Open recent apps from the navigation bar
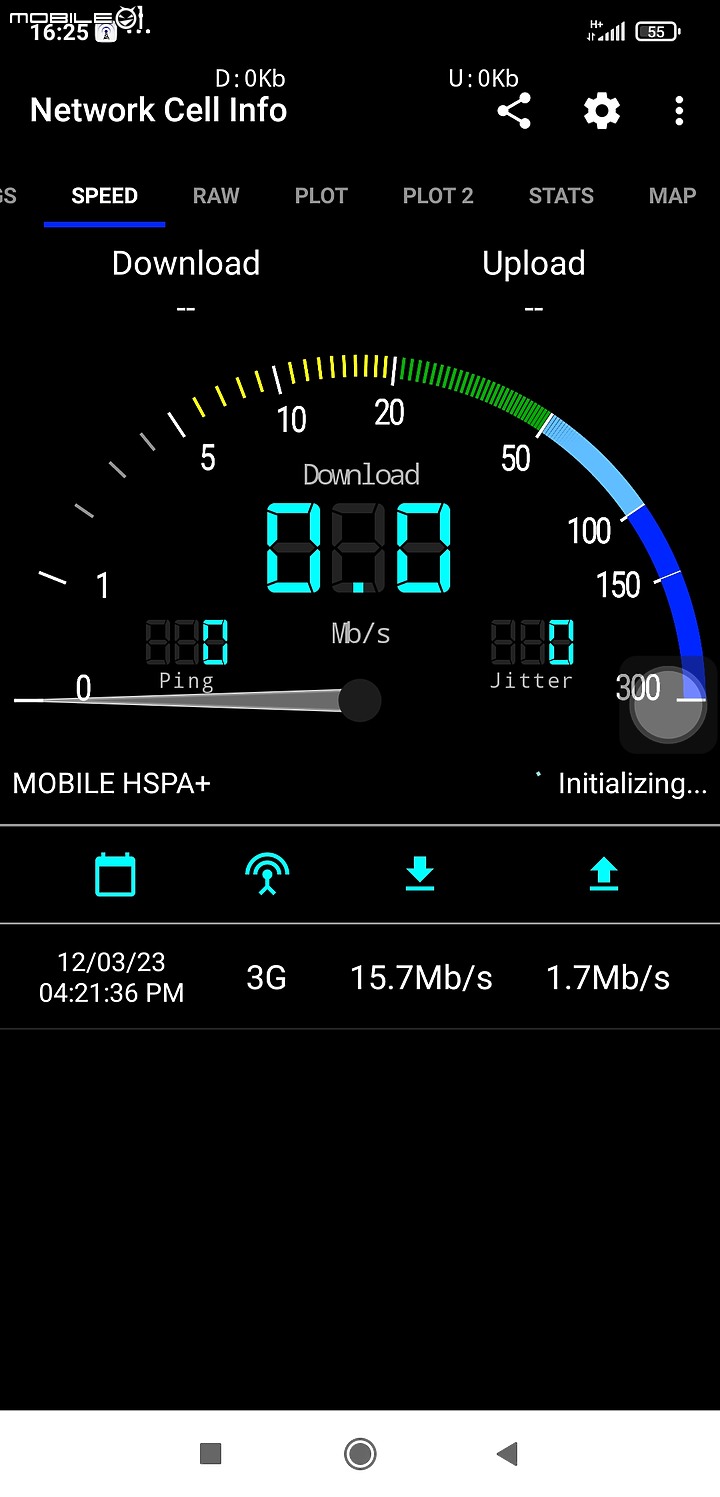 pyautogui.click(x=210, y=1453)
